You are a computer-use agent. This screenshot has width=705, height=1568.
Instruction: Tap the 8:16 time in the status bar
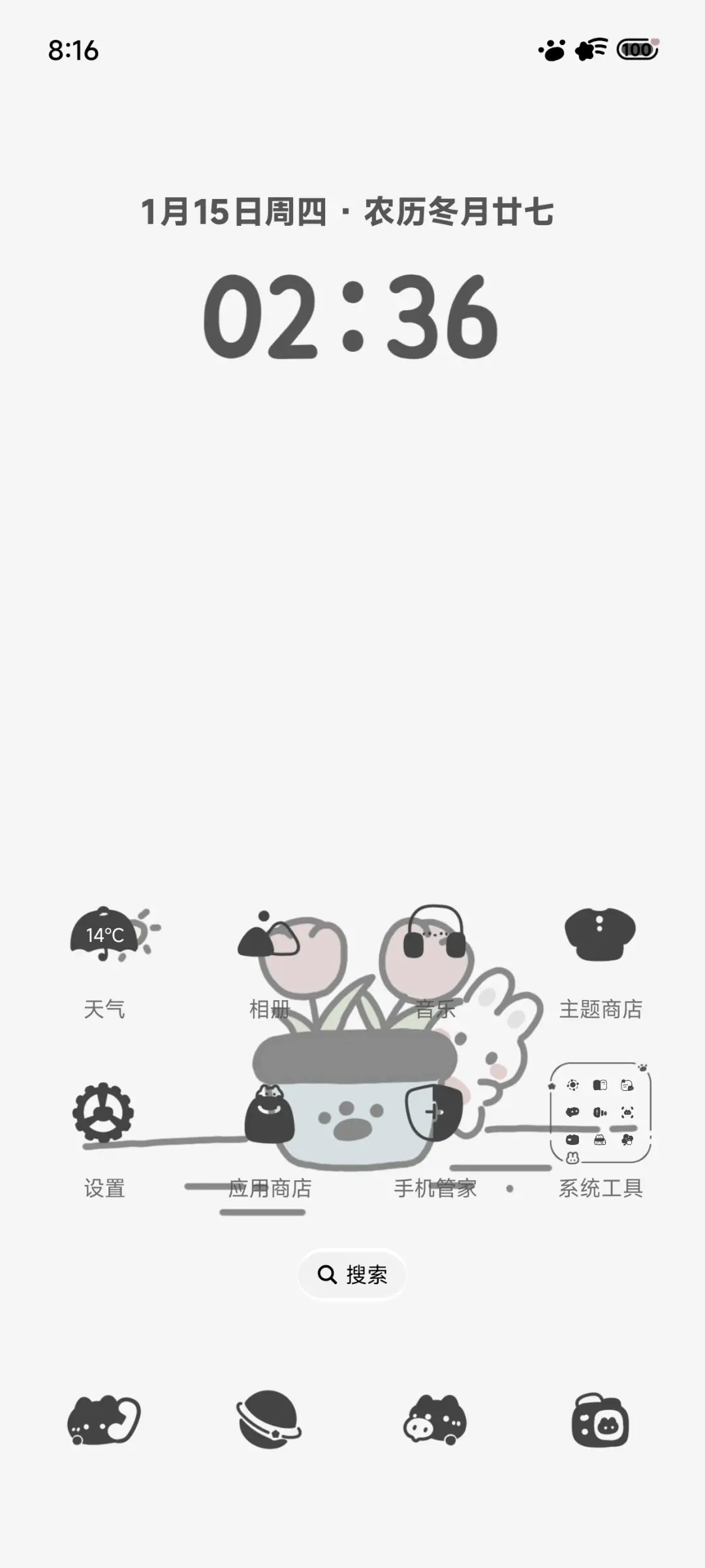[72, 51]
